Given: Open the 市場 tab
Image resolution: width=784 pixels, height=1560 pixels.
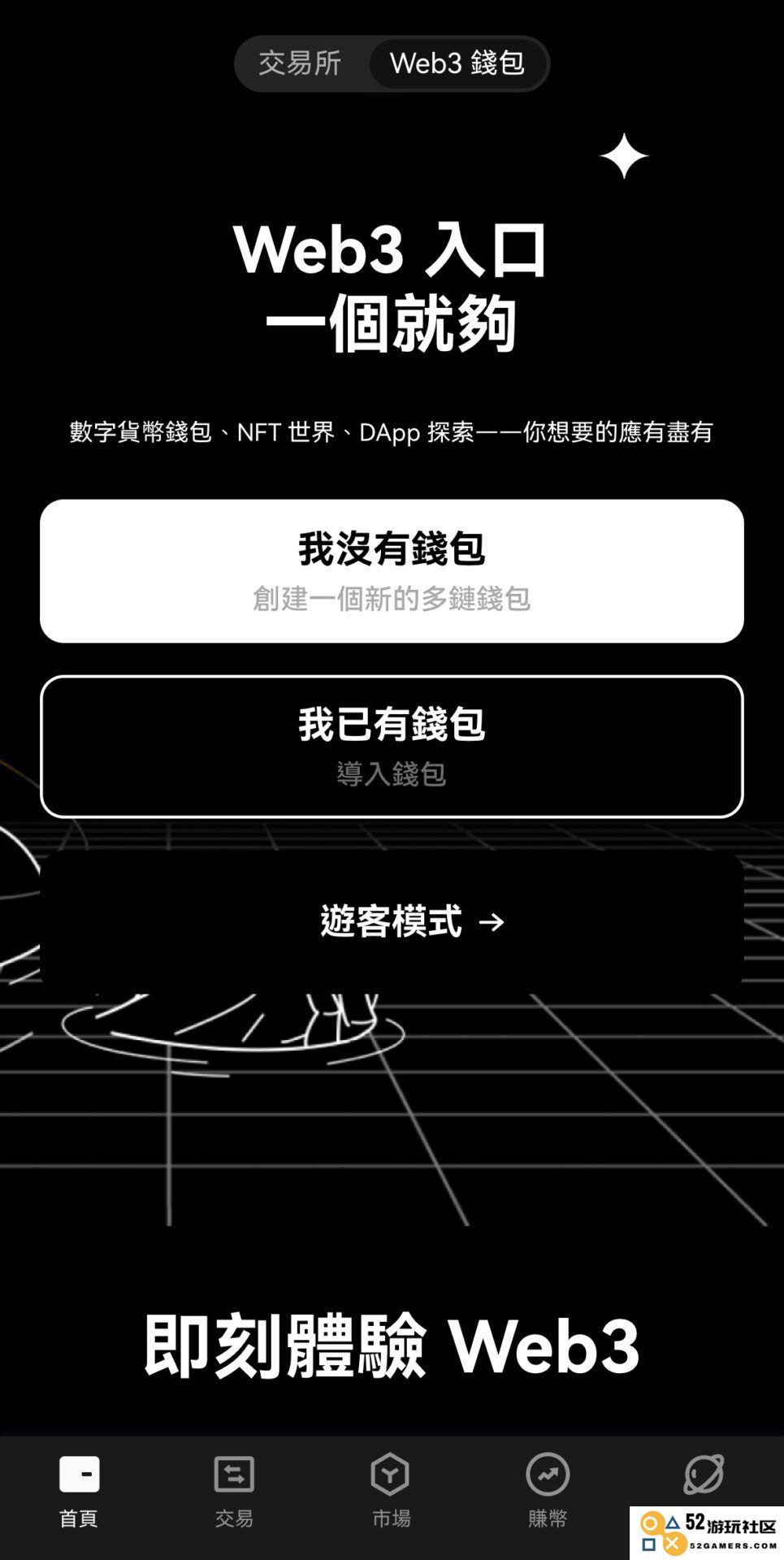Looking at the screenshot, I should click(x=391, y=1492).
